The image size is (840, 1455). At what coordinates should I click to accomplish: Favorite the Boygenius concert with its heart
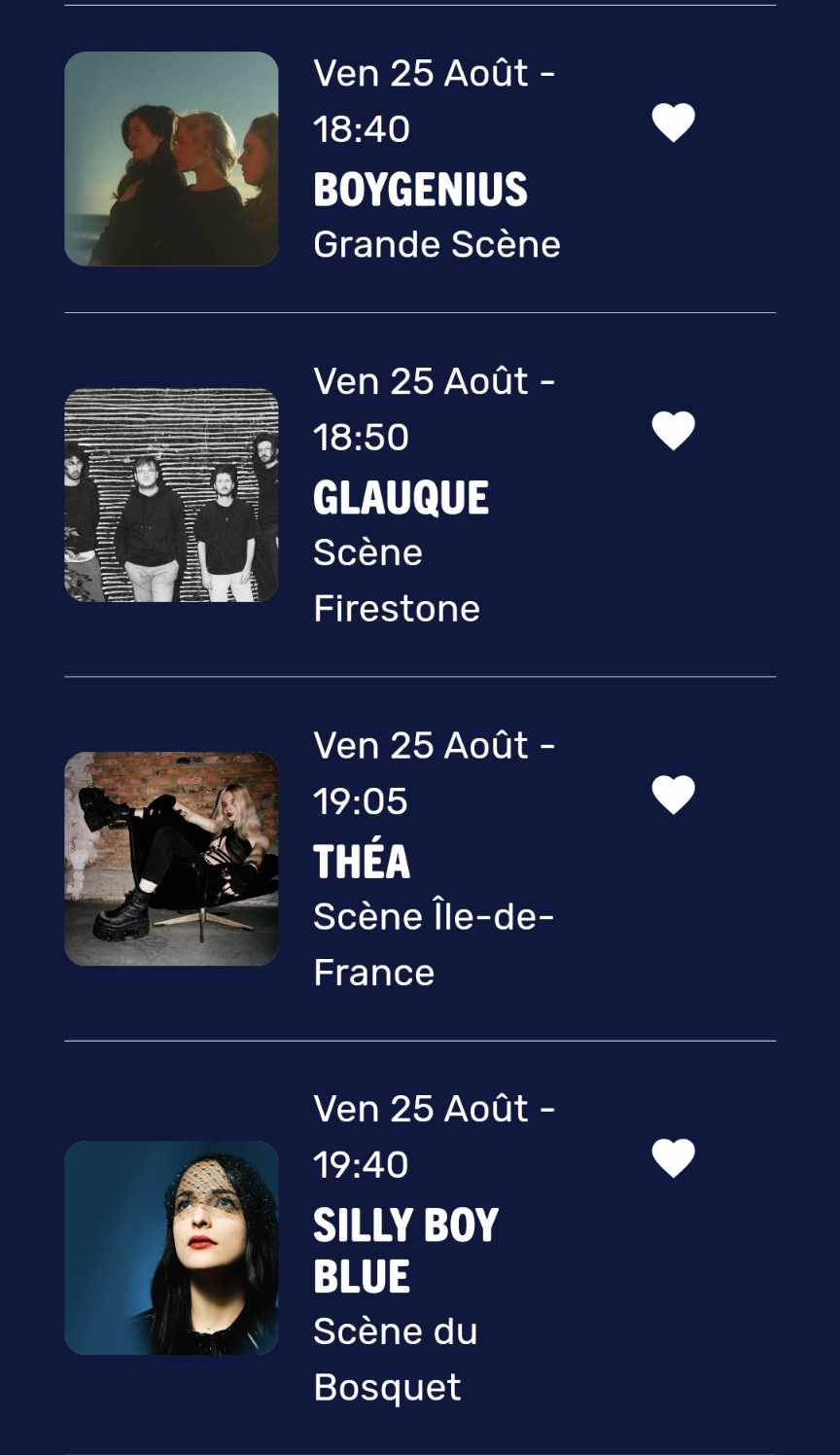pos(673,123)
